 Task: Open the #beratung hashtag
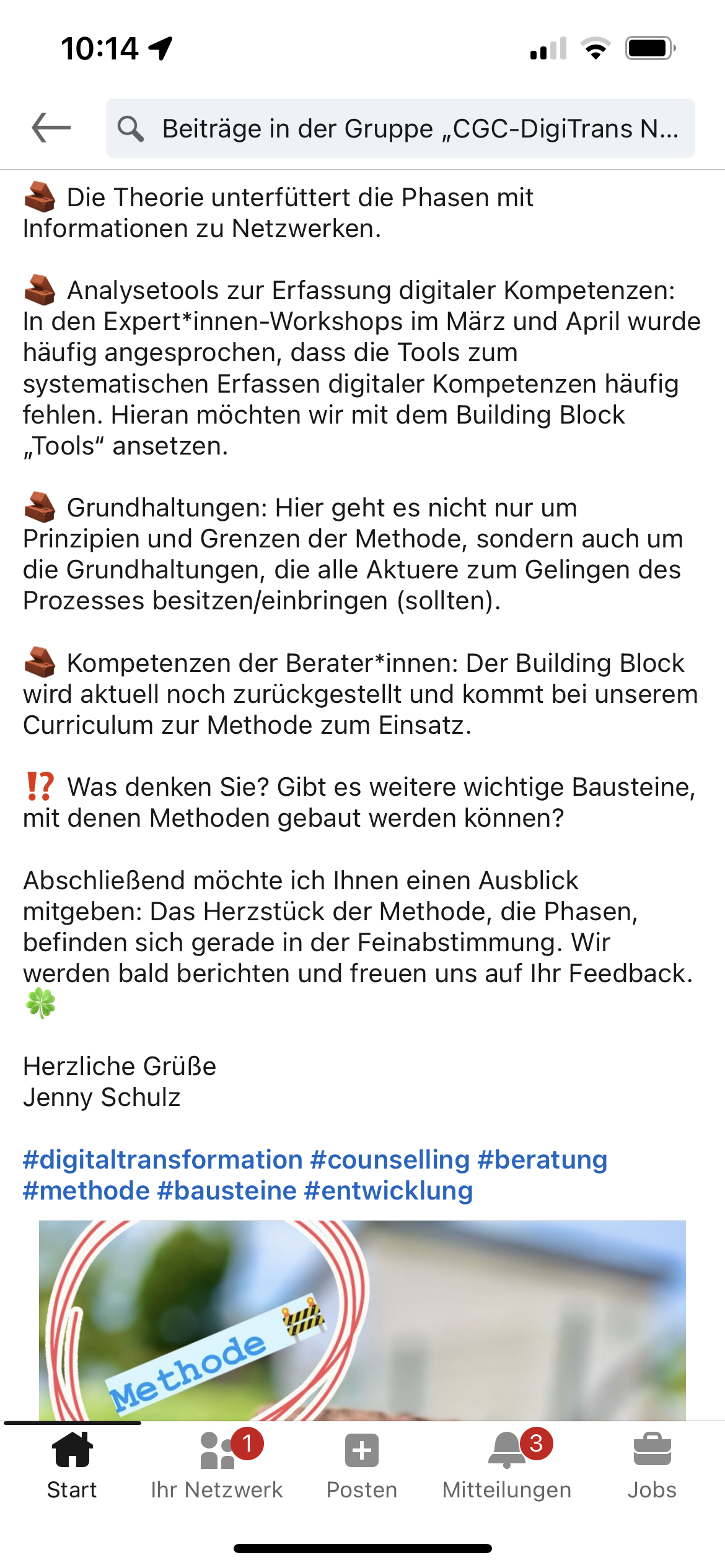click(543, 1159)
